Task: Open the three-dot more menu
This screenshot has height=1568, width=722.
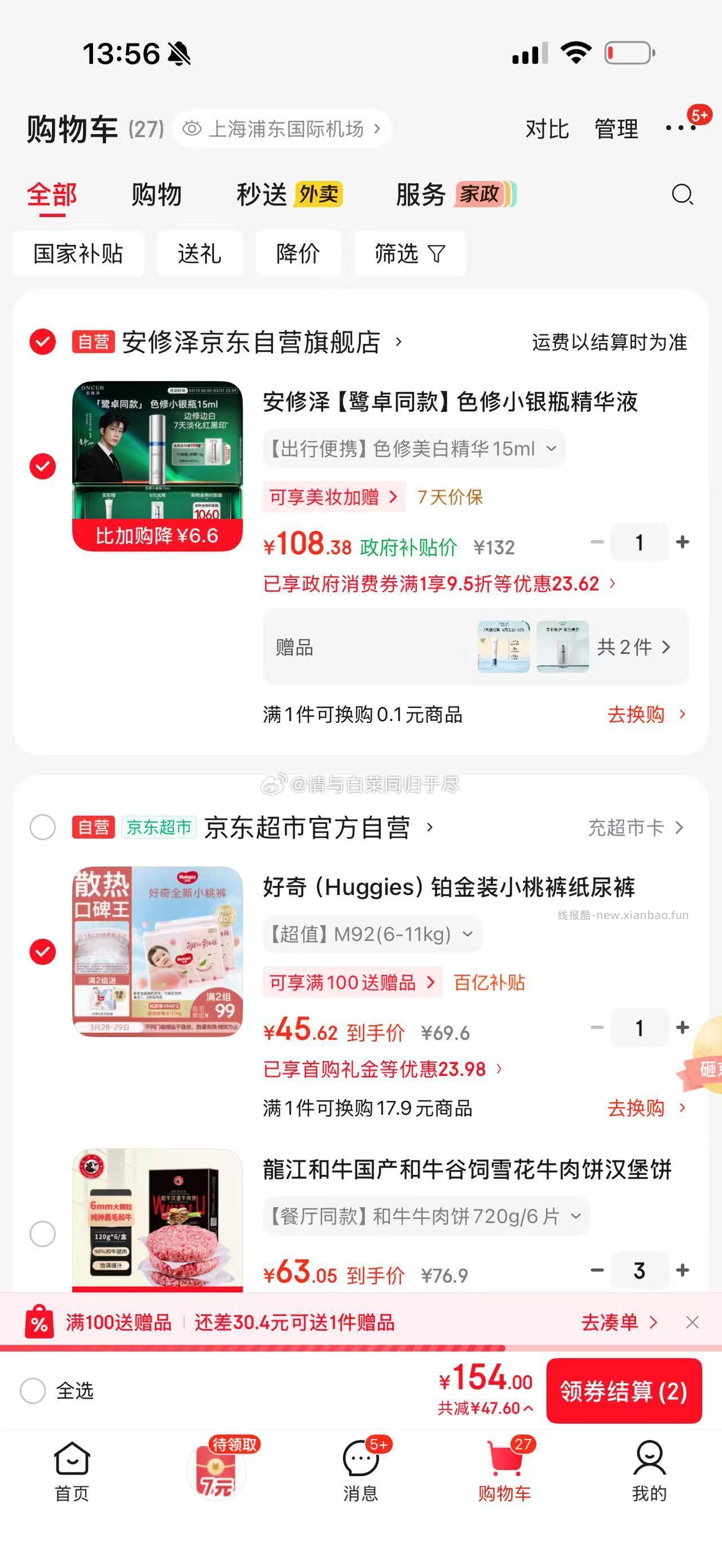Action: 680,128
